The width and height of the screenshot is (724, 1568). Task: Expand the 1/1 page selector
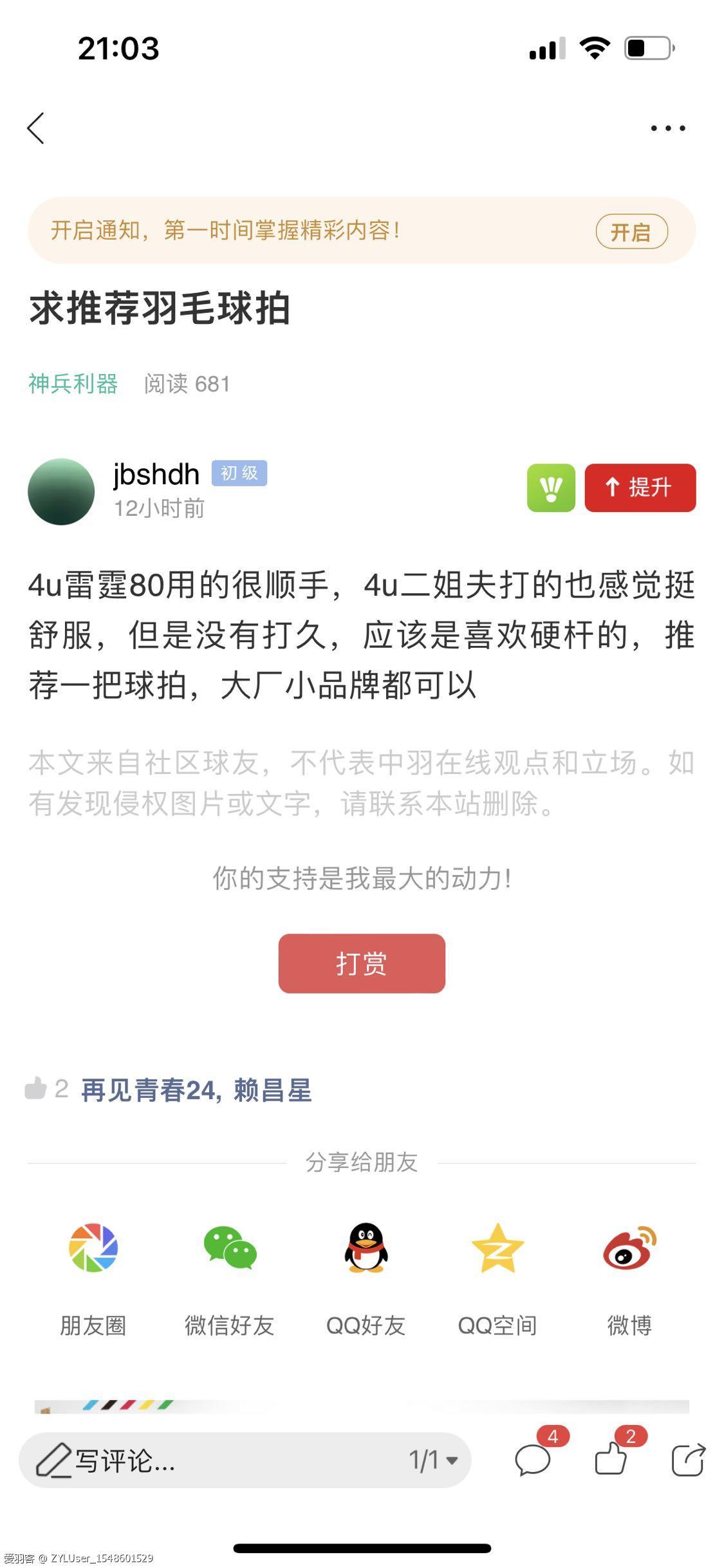[433, 1460]
